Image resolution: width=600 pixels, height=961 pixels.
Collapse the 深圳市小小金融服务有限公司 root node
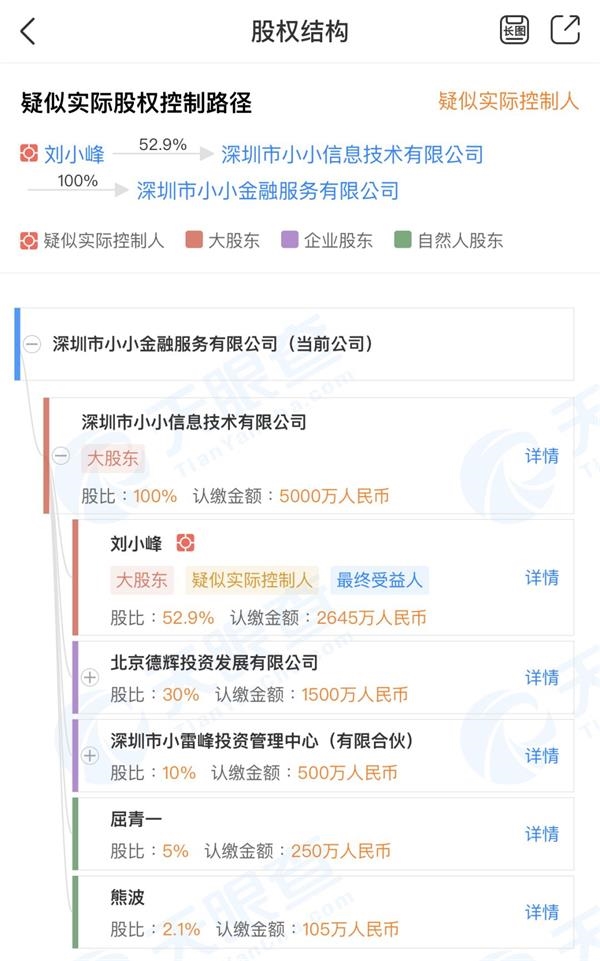32,344
